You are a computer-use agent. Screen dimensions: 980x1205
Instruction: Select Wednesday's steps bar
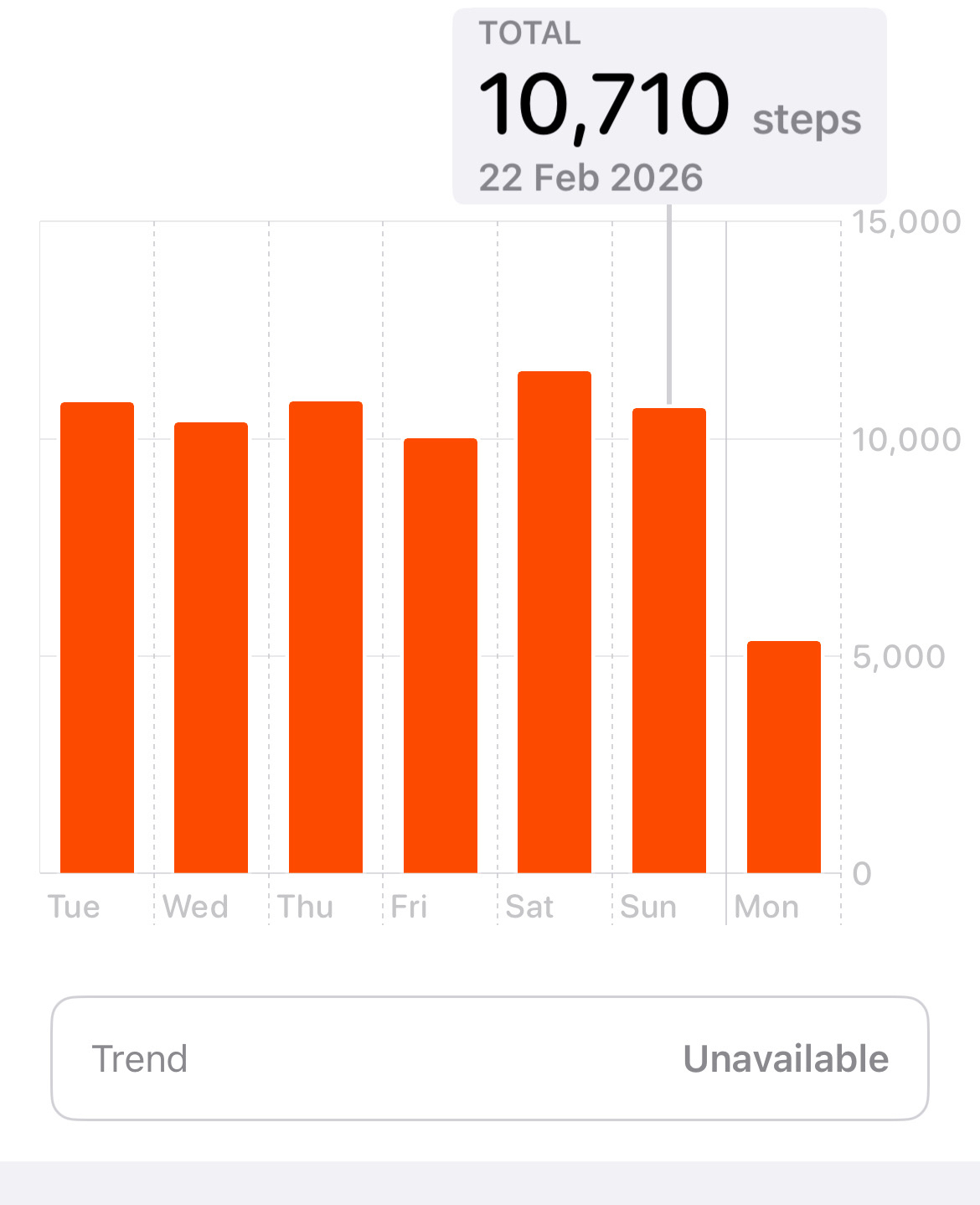(x=211, y=647)
